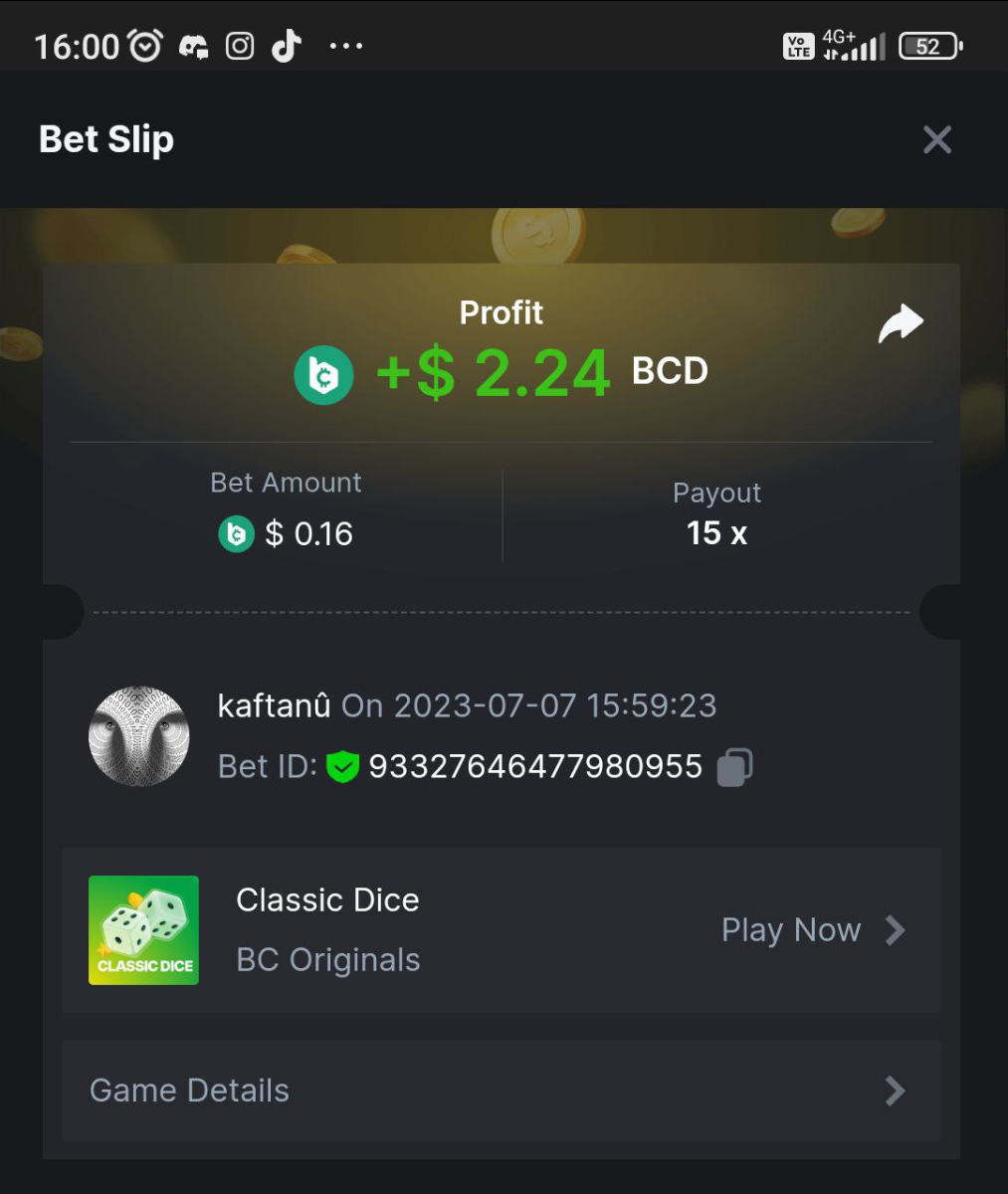This screenshot has height=1194, width=1008.
Task: Close the Bet Slip
Action: 936,140
